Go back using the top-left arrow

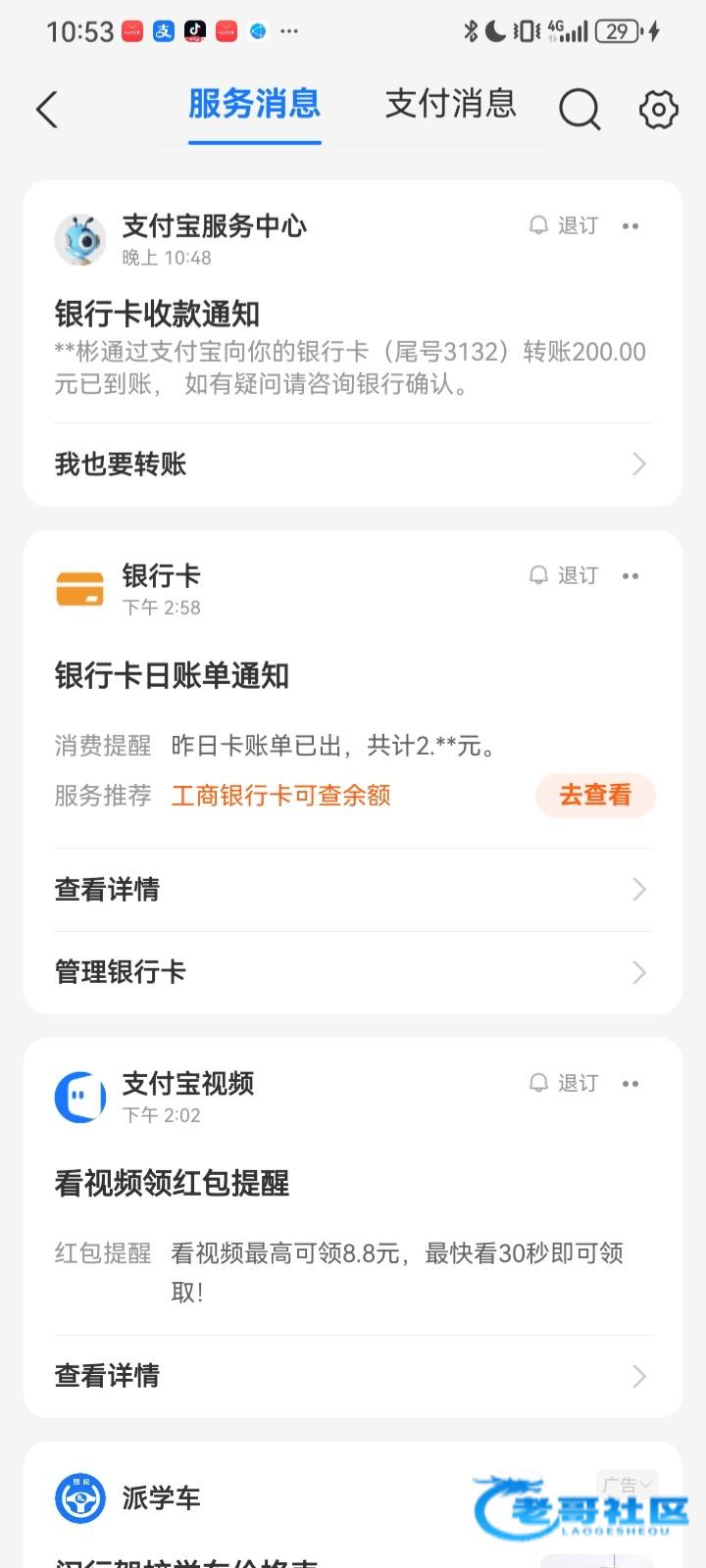pos(47,109)
